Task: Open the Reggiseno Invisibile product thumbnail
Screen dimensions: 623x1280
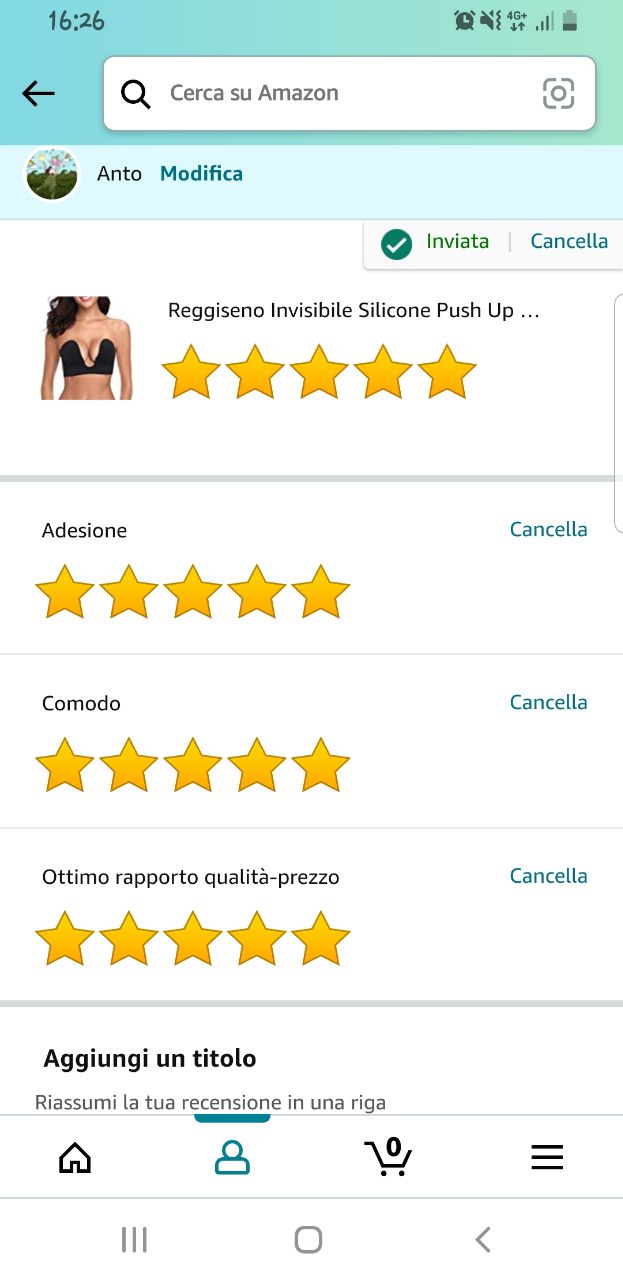Action: (87, 347)
